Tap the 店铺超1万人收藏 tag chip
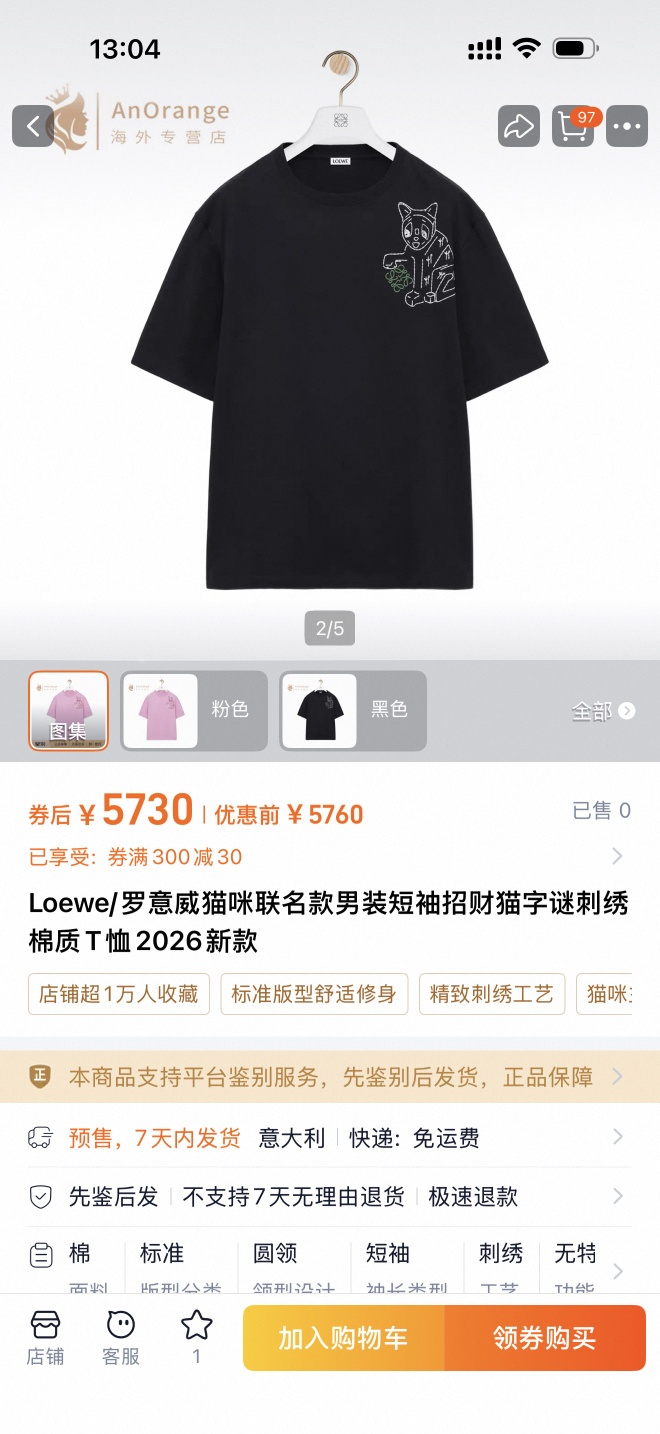Viewport: 660px width, 1434px height. (119, 994)
